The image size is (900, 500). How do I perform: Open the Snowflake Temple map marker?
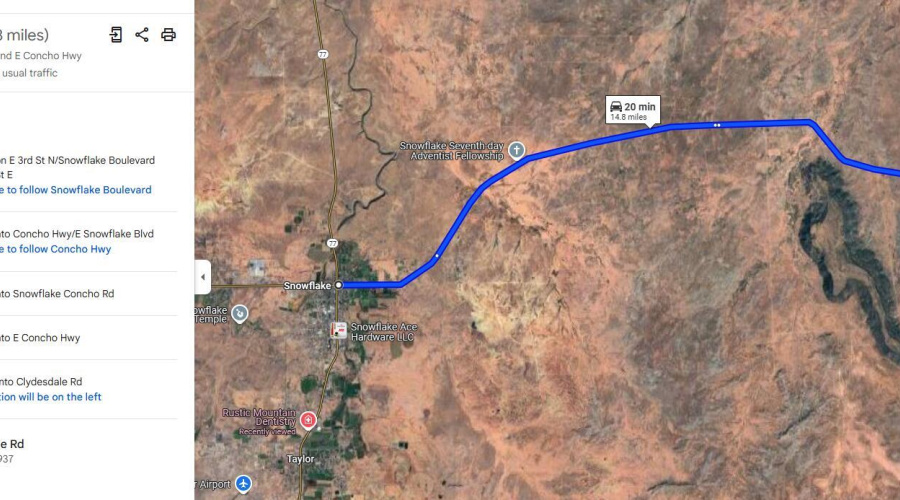pos(240,314)
